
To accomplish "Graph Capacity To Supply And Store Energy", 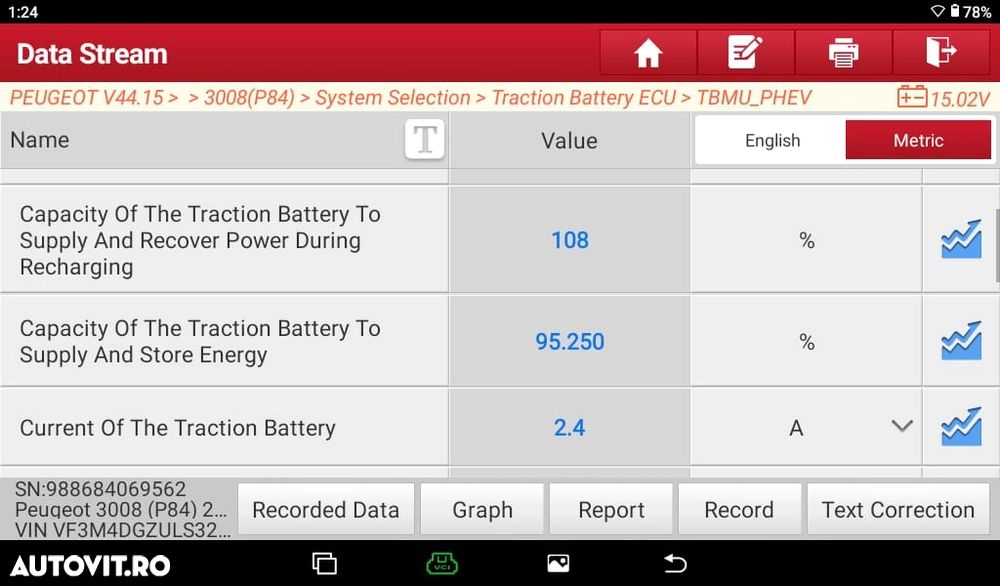I will coord(961,341).
